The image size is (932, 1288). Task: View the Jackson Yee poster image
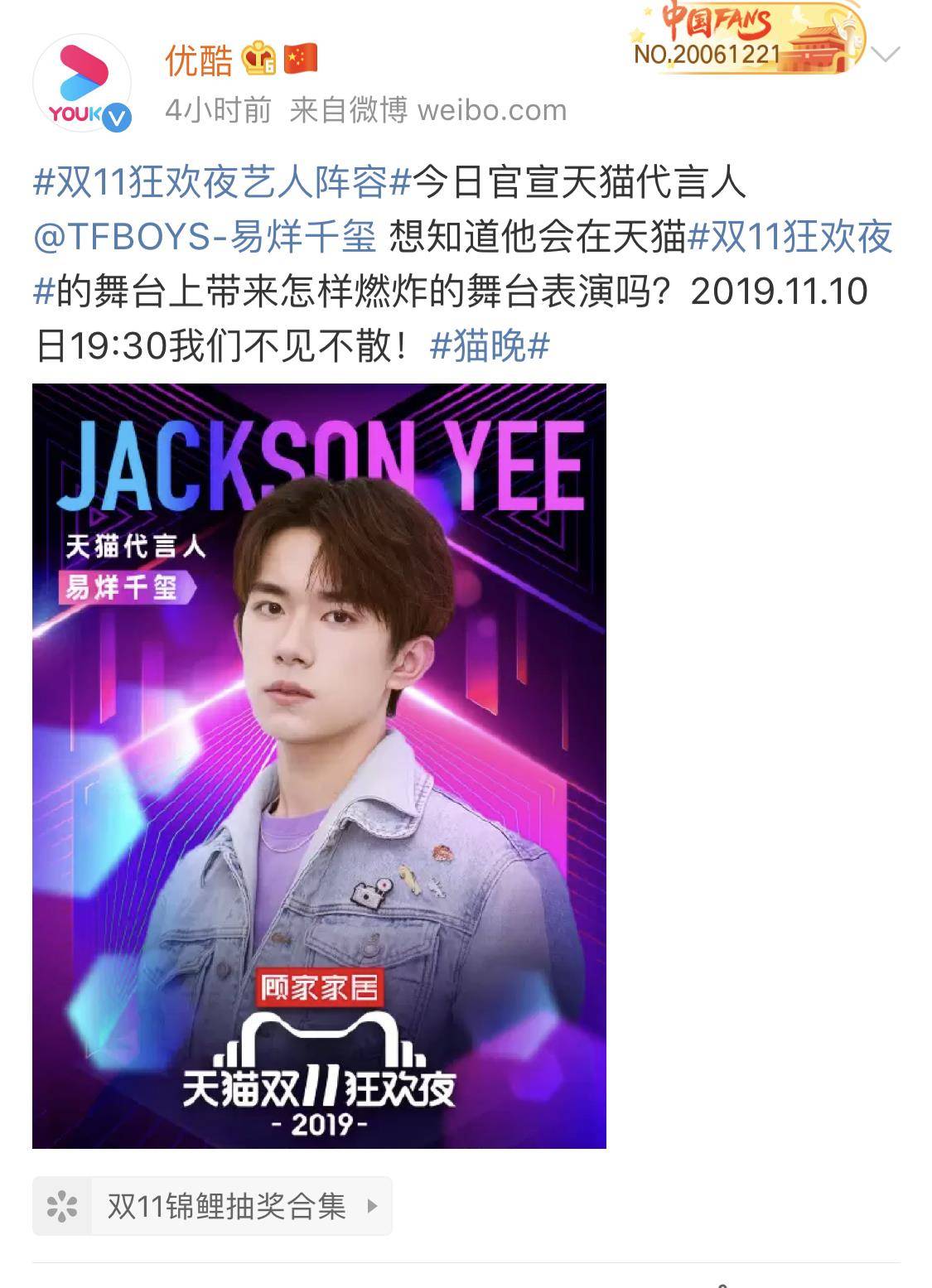point(319,765)
